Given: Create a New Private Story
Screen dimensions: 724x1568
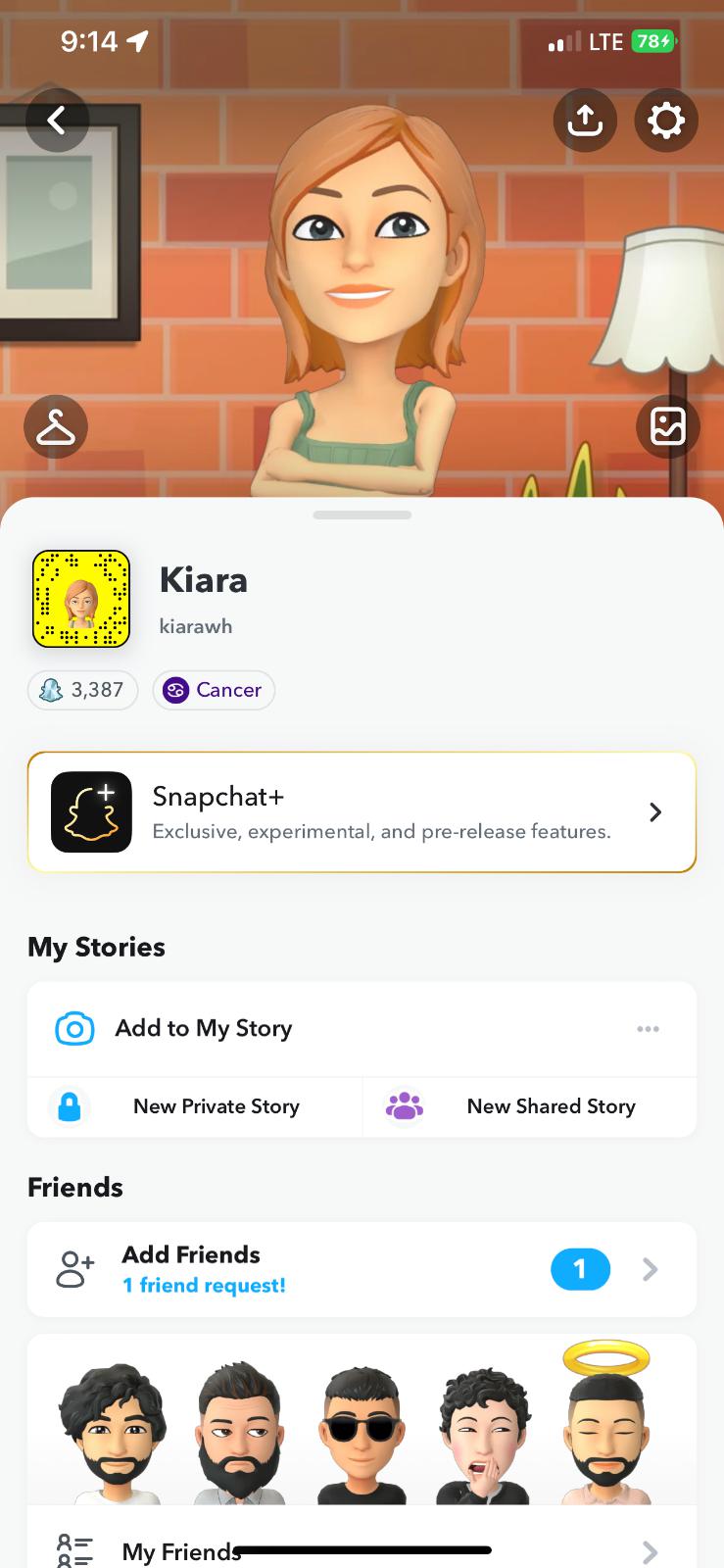Looking at the screenshot, I should (x=195, y=1106).
